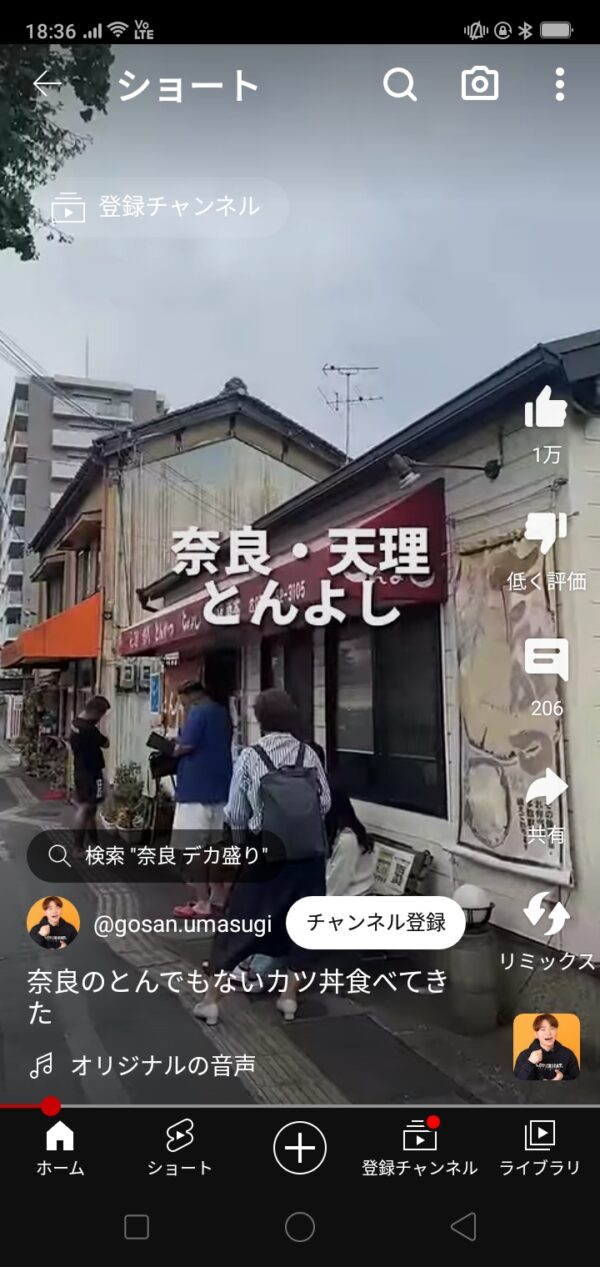The width and height of the screenshot is (600, 1267).
Task: Tap the plus create button
Action: tap(300, 1147)
